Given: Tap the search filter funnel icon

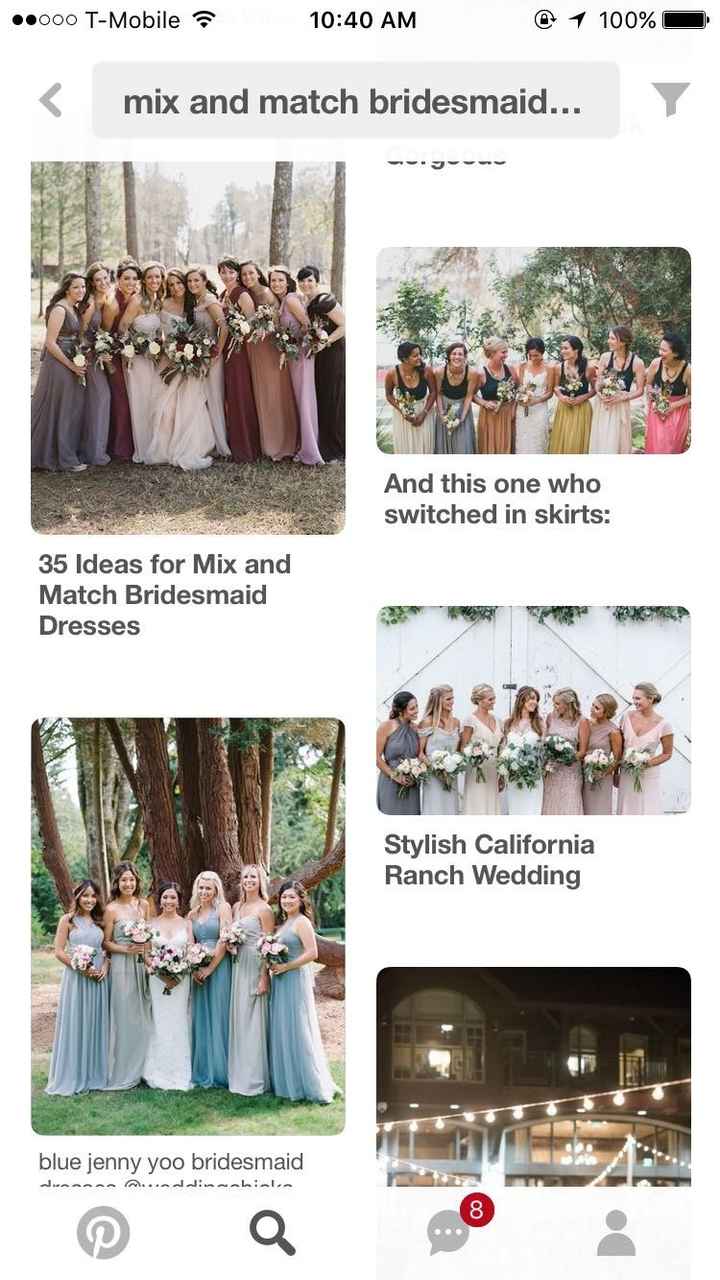Looking at the screenshot, I should tap(668, 100).
